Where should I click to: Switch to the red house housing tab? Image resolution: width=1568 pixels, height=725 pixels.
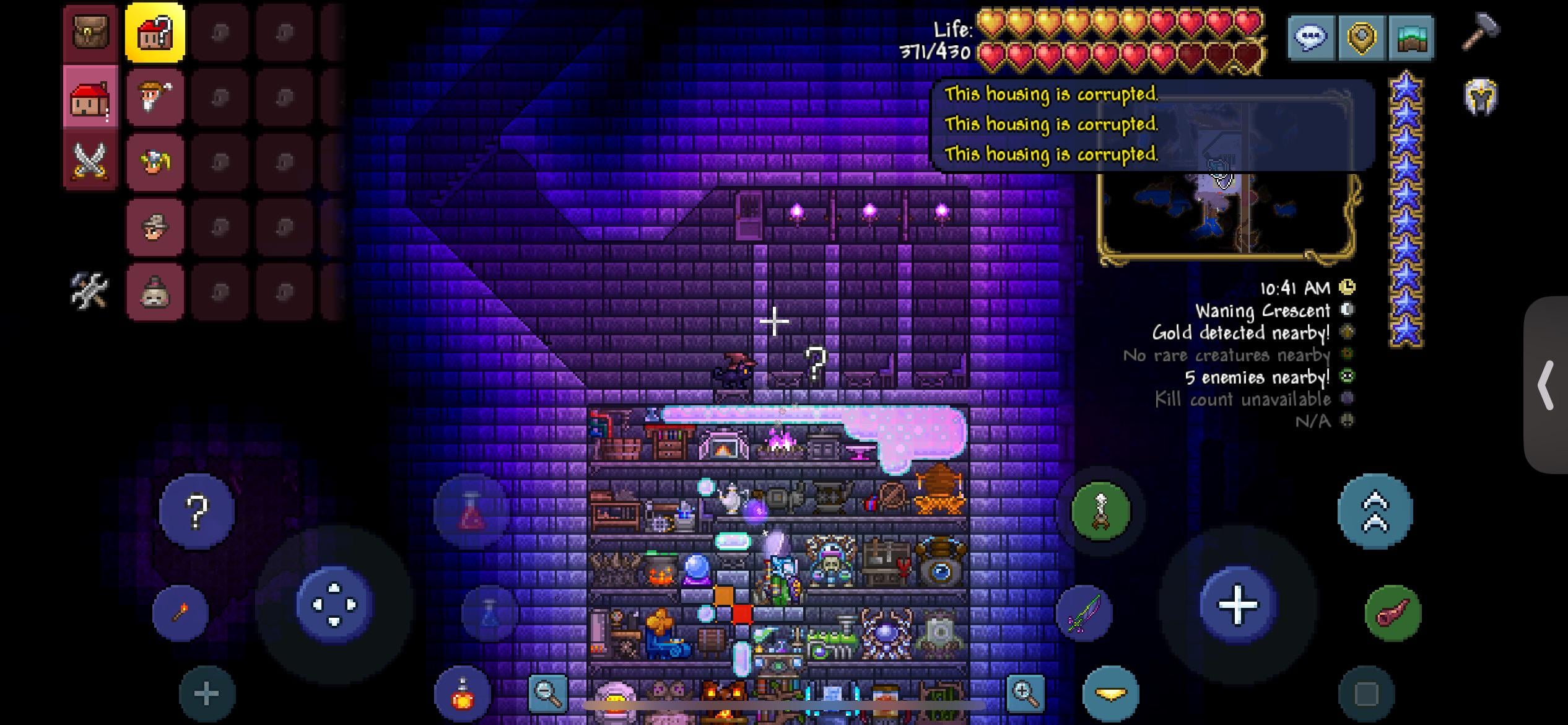tap(90, 99)
